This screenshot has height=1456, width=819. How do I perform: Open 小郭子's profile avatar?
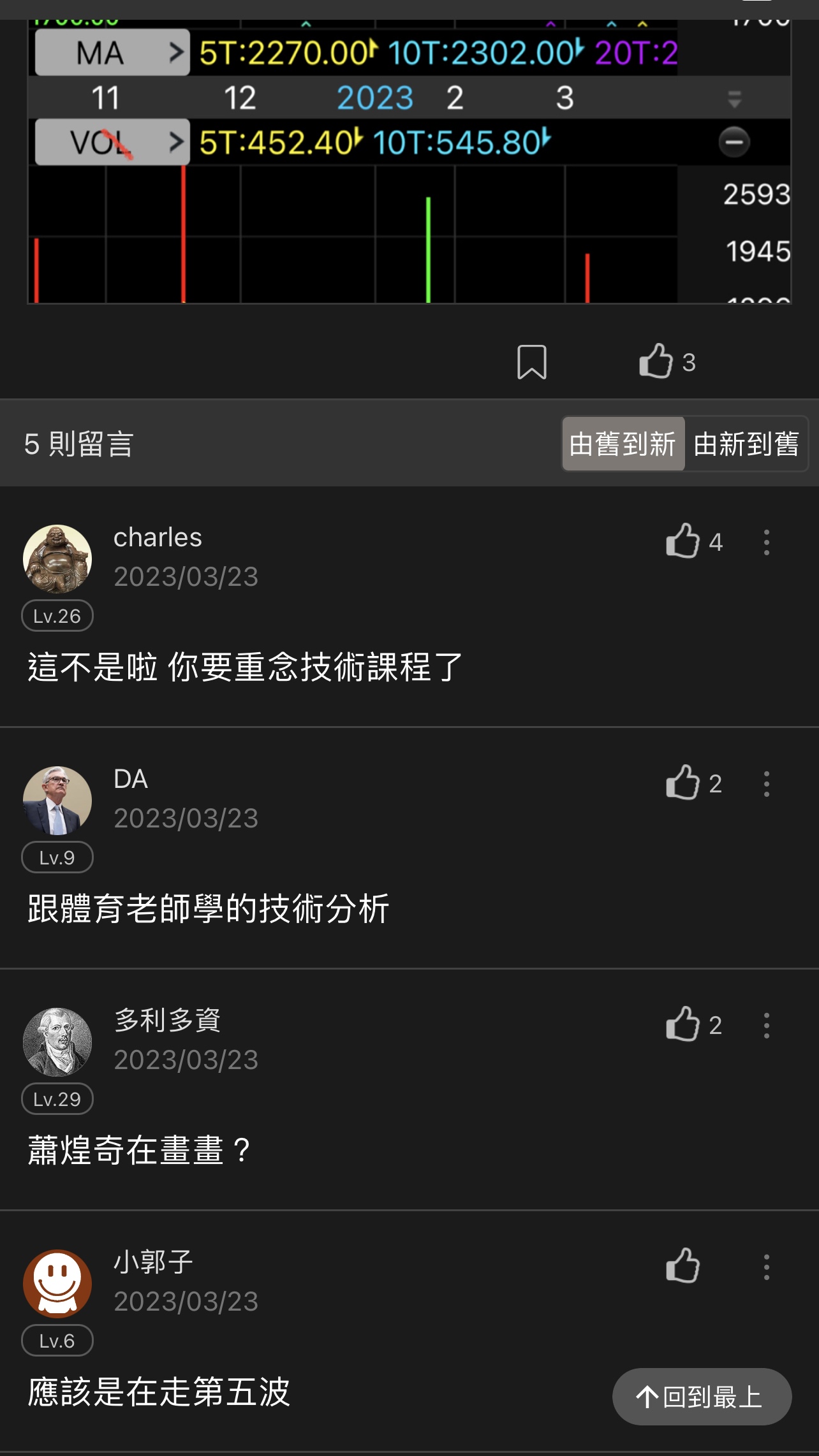click(x=57, y=1284)
